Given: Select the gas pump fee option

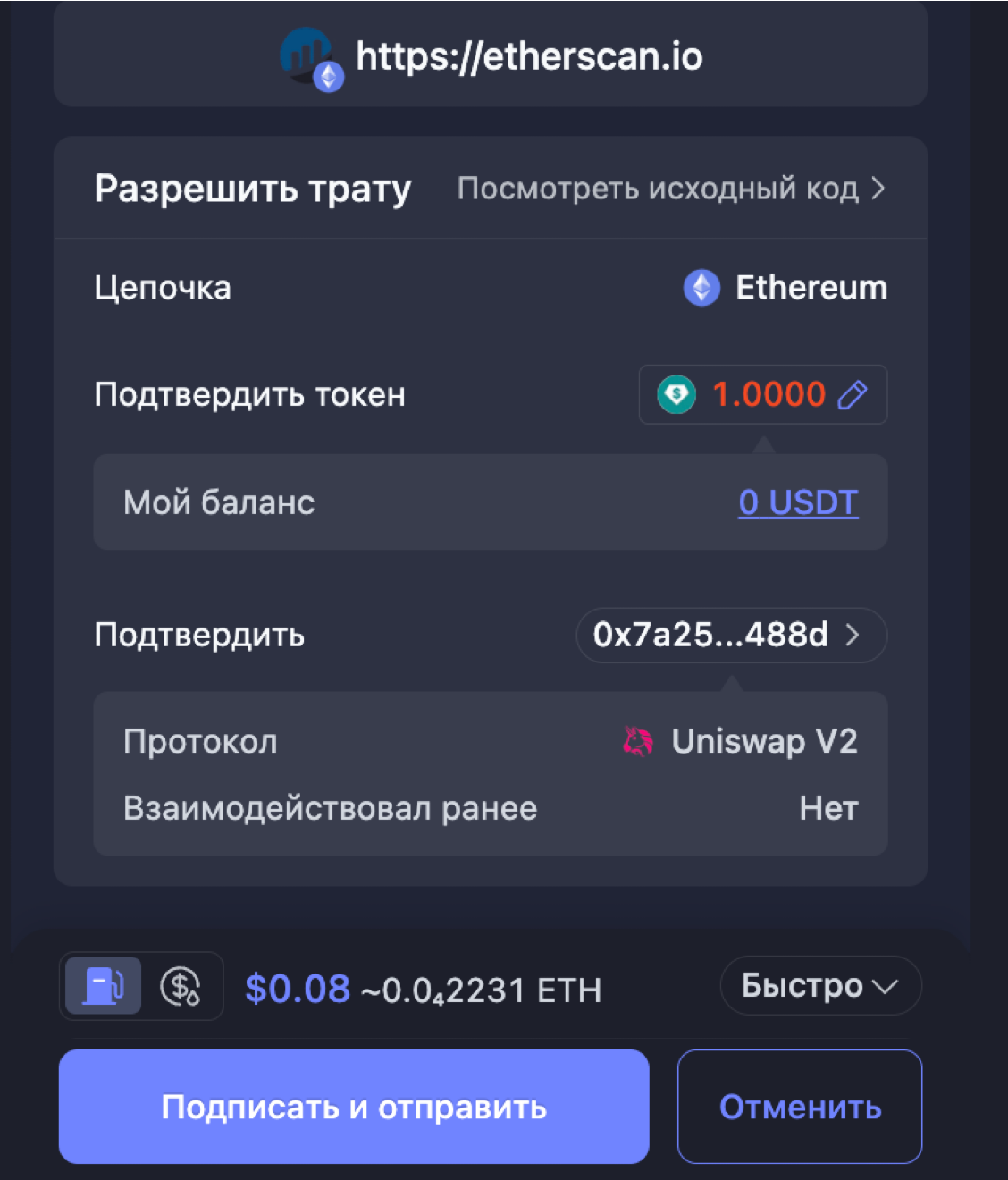Looking at the screenshot, I should [x=104, y=986].
